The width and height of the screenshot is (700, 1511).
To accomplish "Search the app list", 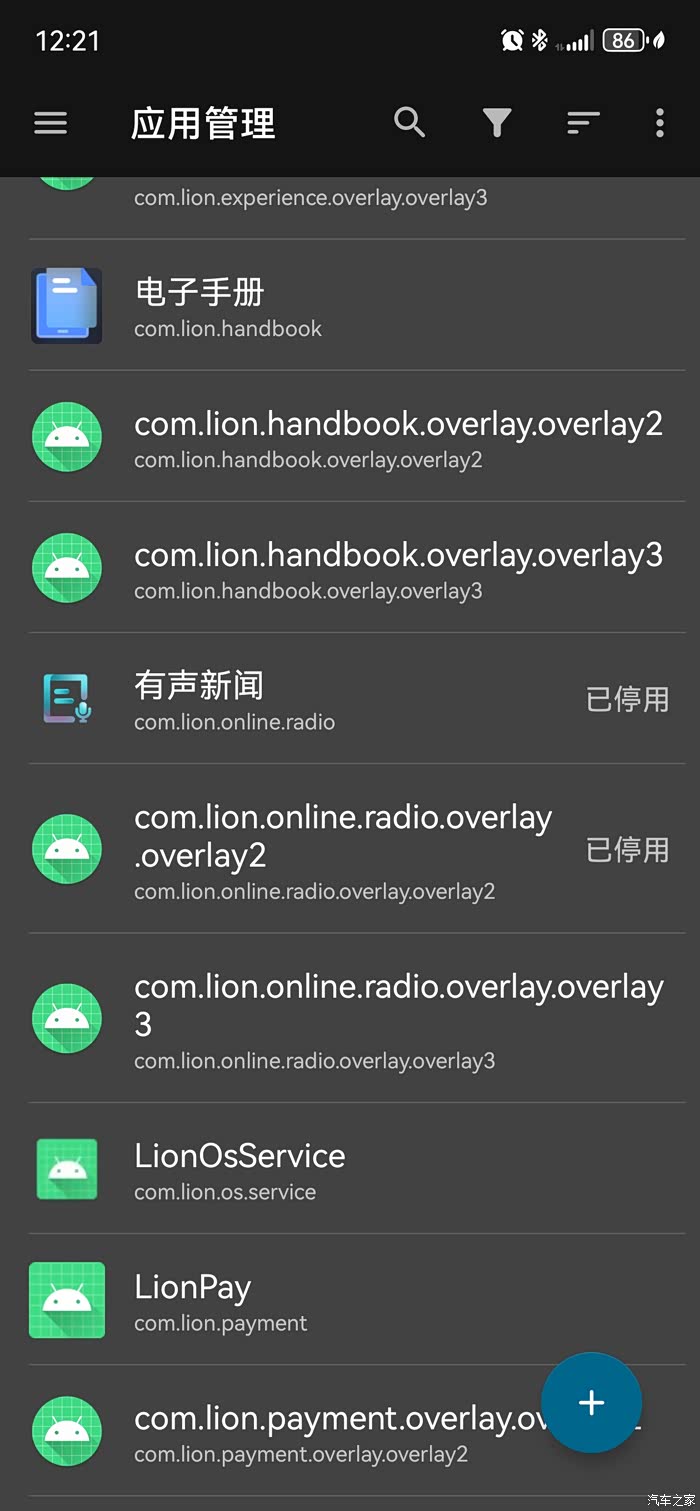I will (409, 123).
